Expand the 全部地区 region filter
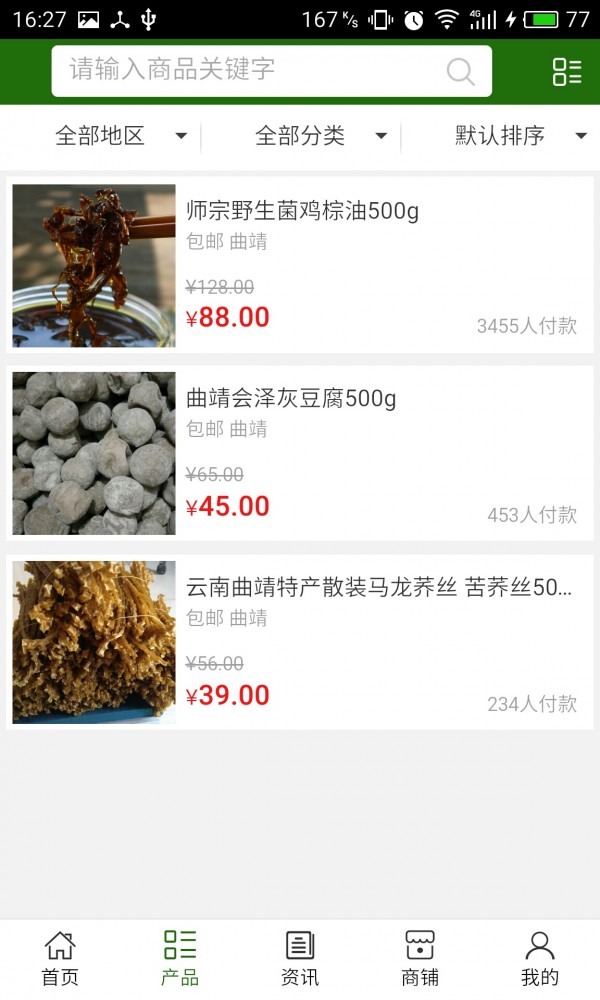The image size is (600, 1000). coord(120,136)
